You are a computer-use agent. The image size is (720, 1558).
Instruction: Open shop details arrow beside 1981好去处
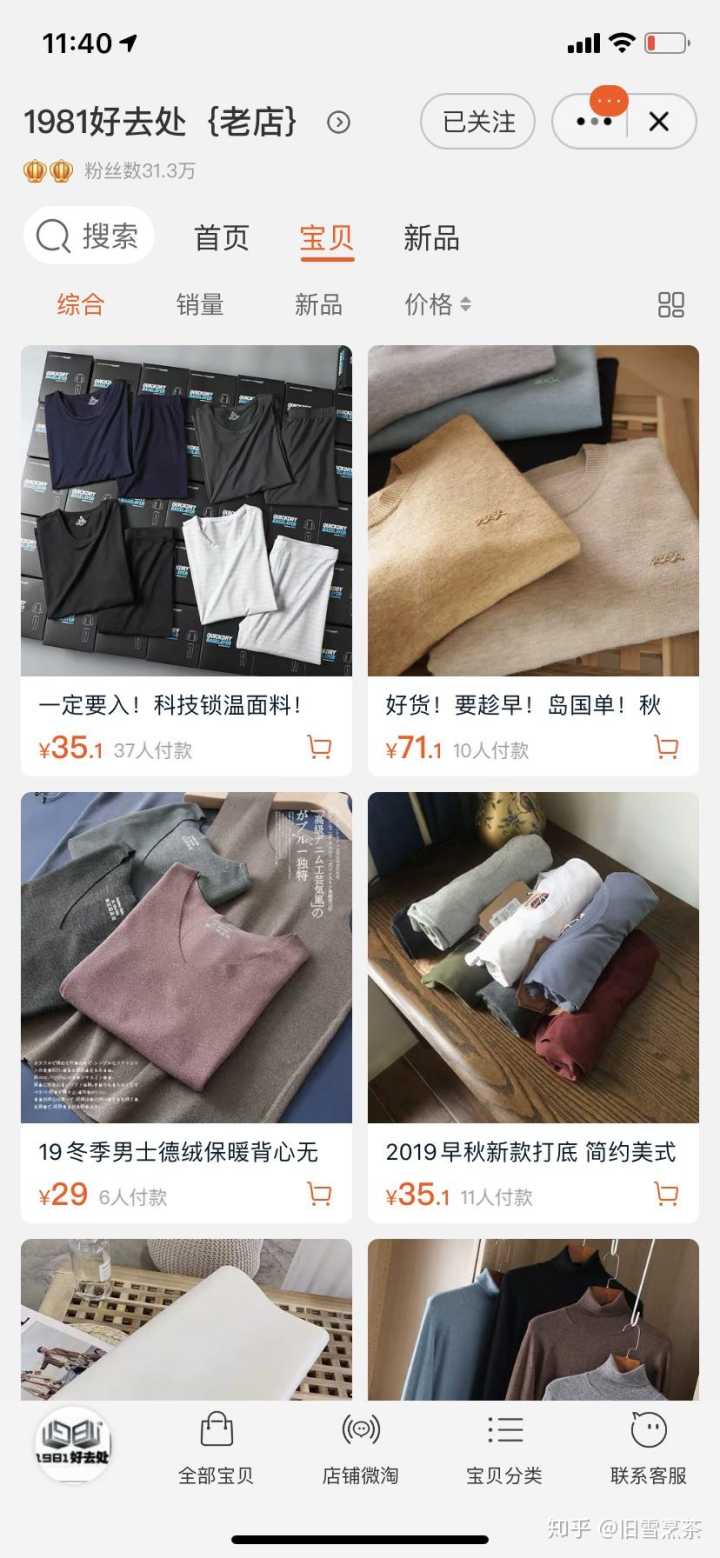point(339,122)
